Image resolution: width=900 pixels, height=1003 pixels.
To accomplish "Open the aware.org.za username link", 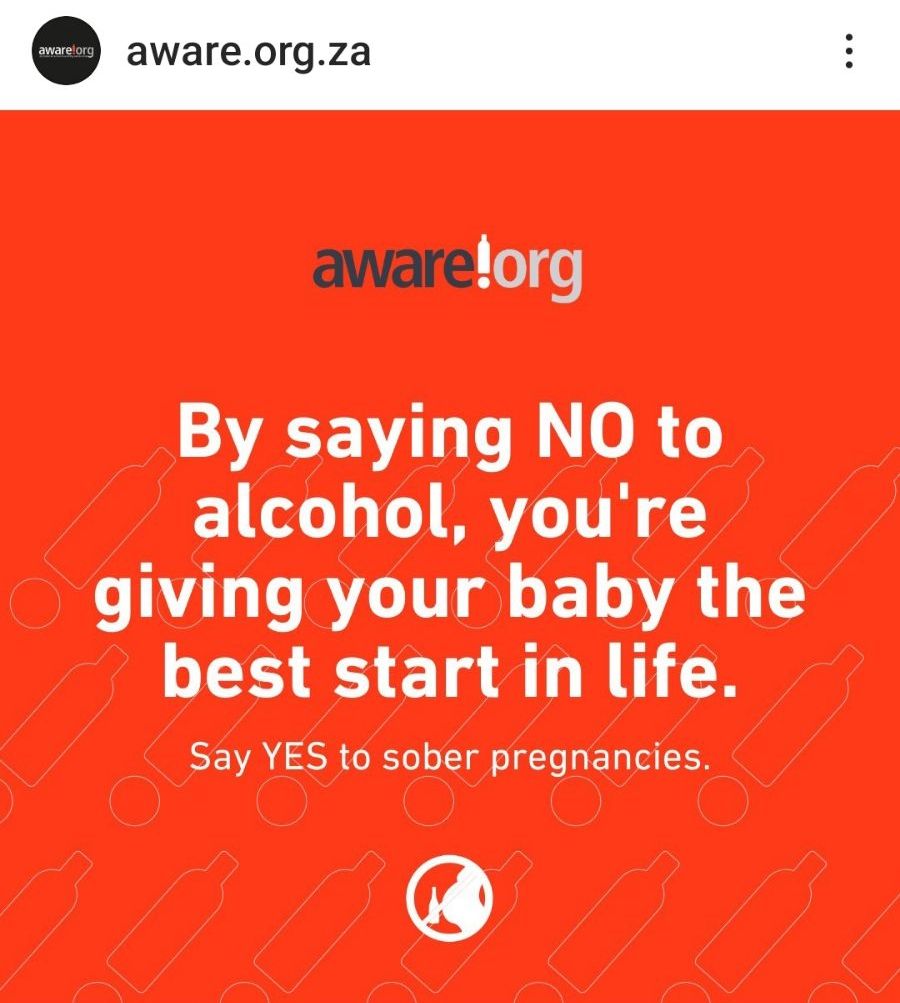I will tap(248, 52).
